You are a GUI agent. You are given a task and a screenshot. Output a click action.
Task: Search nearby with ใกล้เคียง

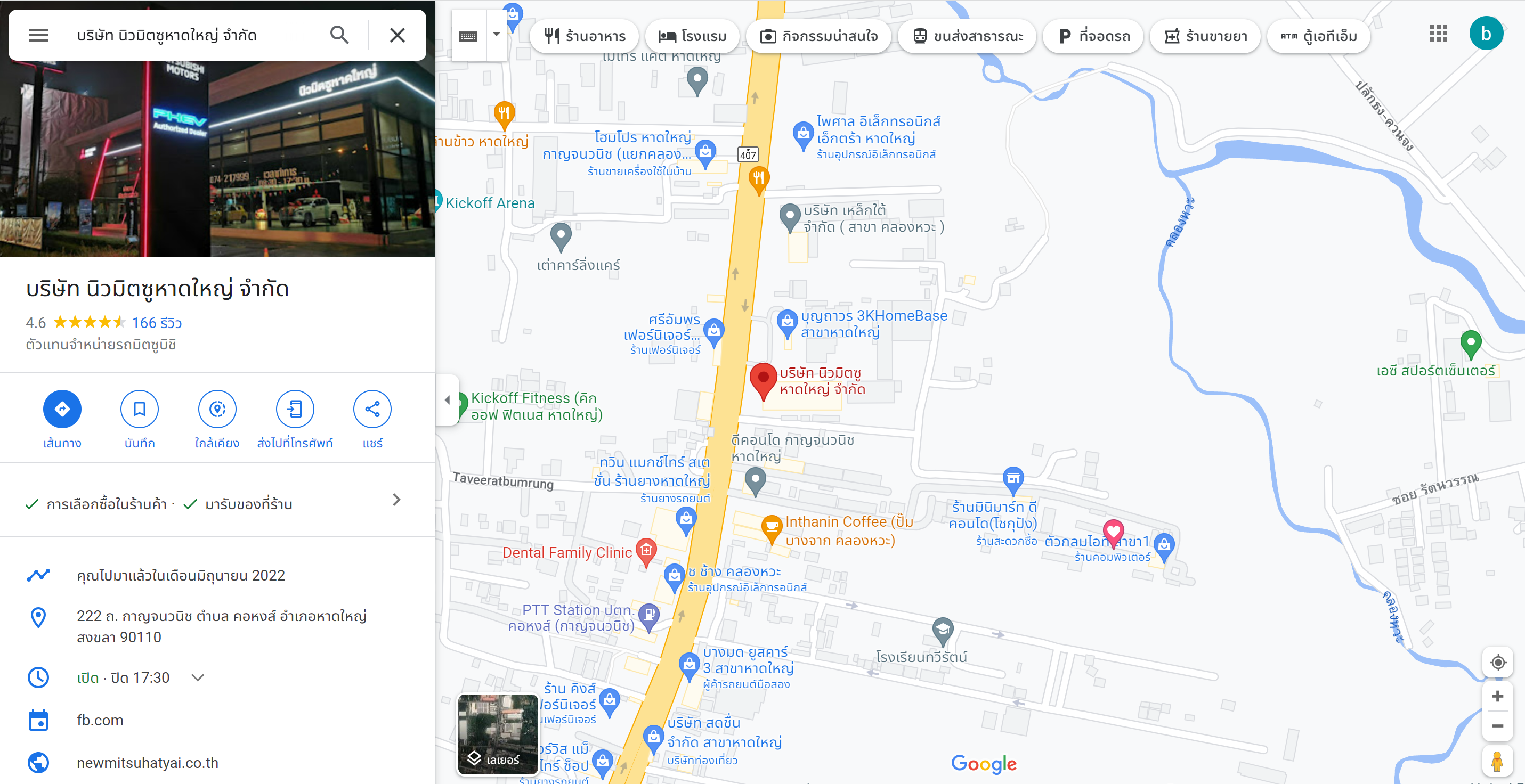(x=217, y=409)
